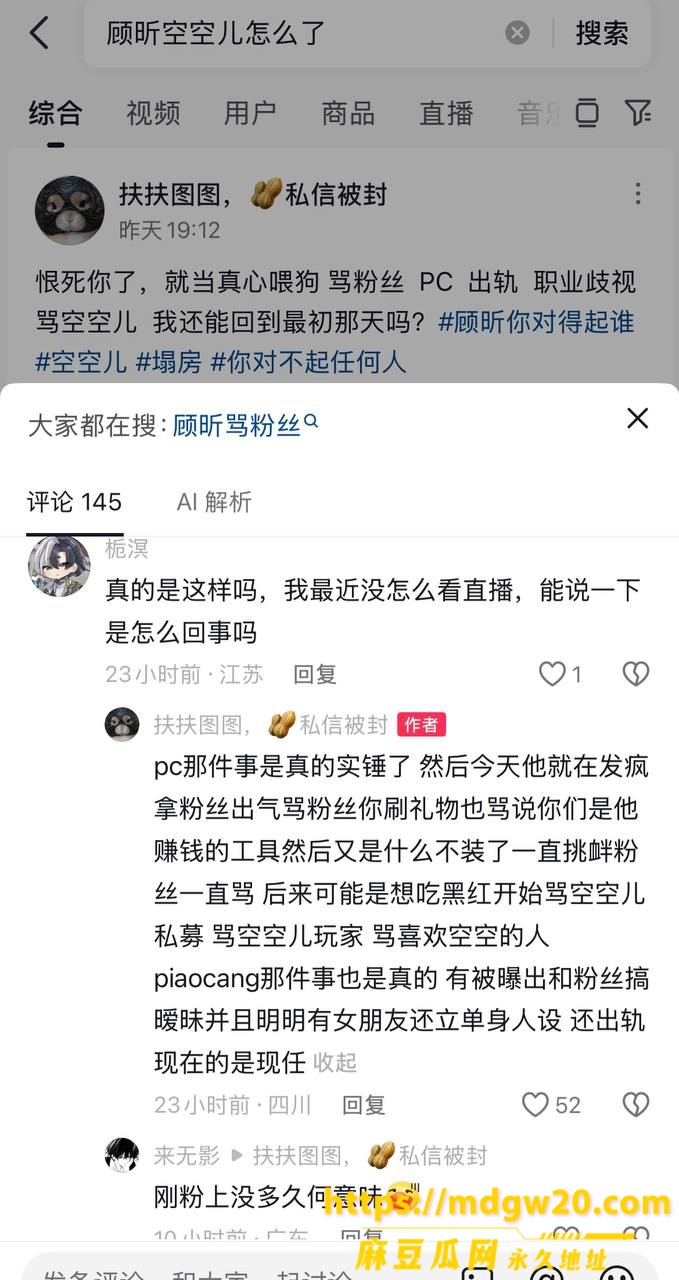Open 来无影's profile avatar
The width and height of the screenshot is (679, 1280).
[x=122, y=1155]
